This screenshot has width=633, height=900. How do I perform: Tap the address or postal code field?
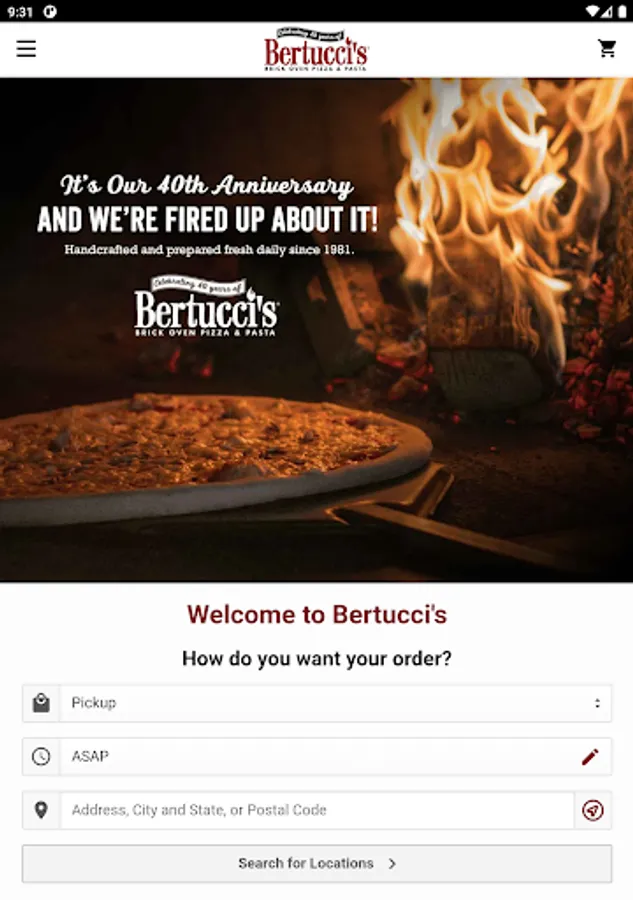[x=317, y=810]
